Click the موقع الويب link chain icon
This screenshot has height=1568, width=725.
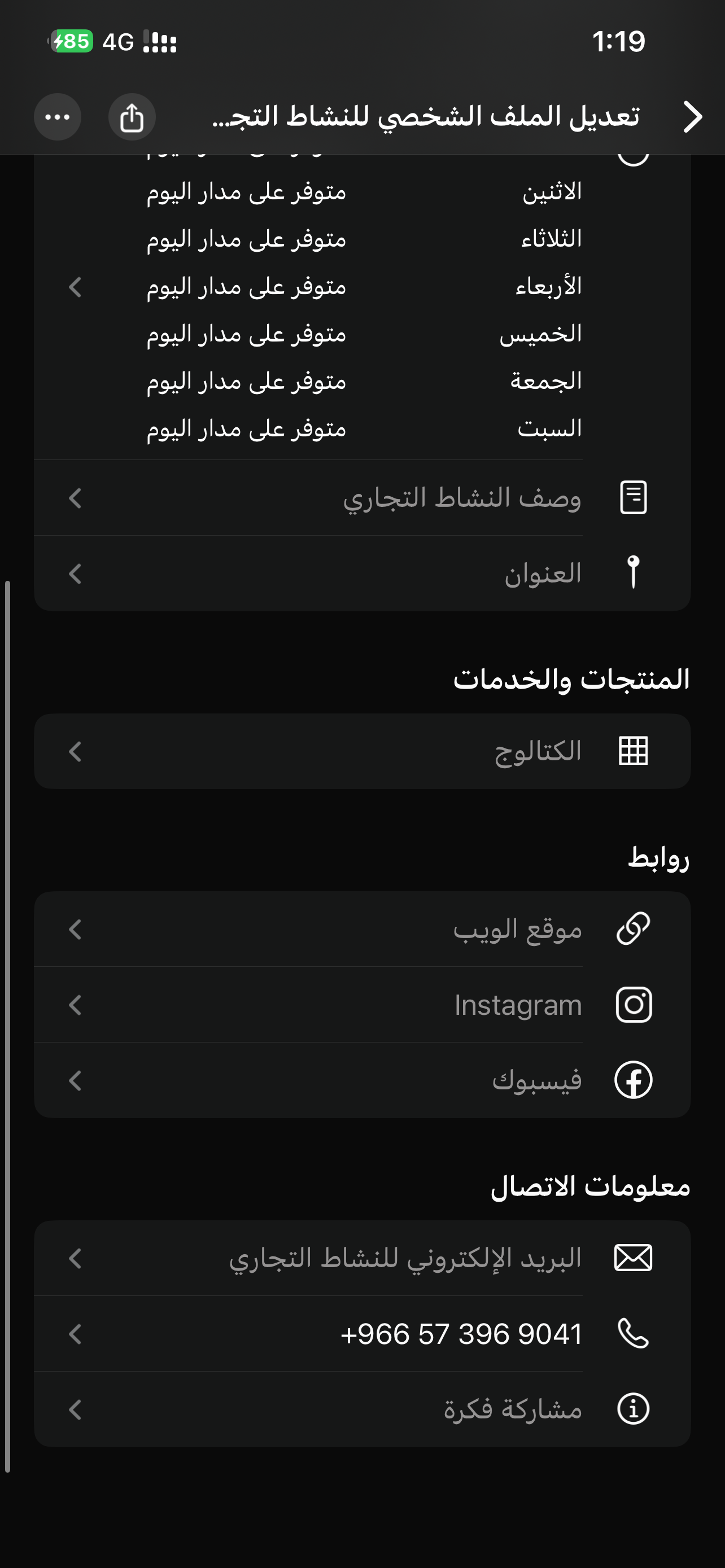tap(633, 930)
